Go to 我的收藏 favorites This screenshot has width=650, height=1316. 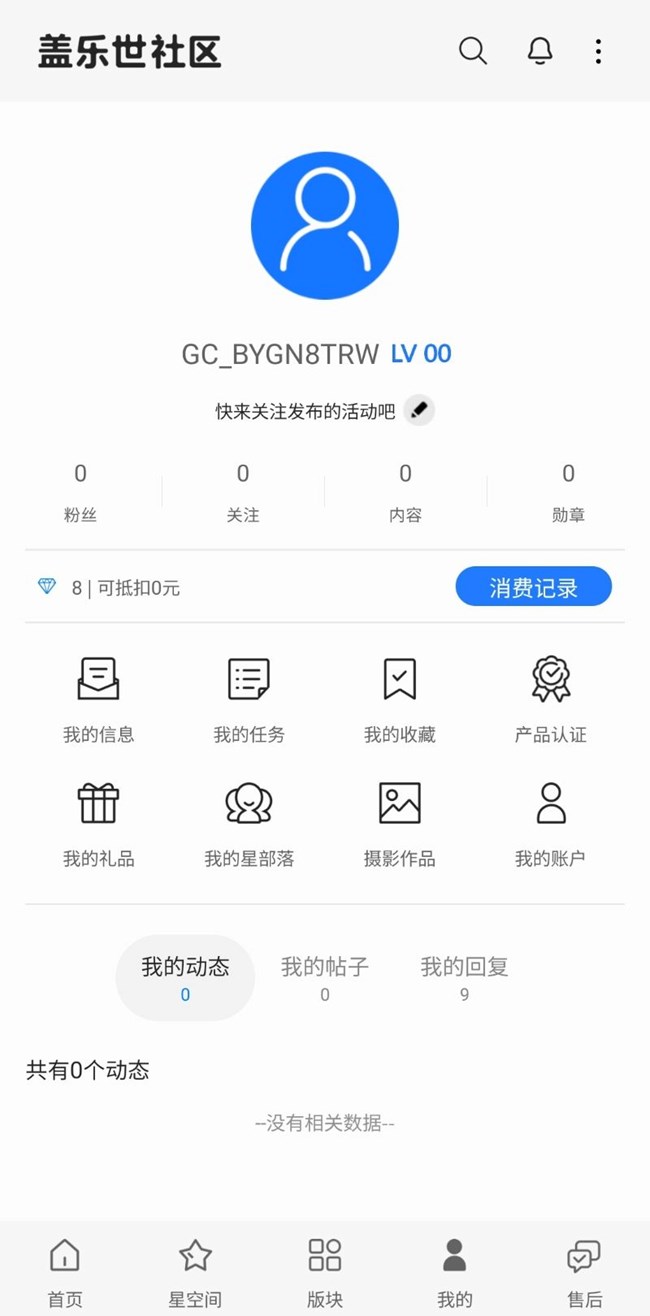pyautogui.click(x=400, y=699)
